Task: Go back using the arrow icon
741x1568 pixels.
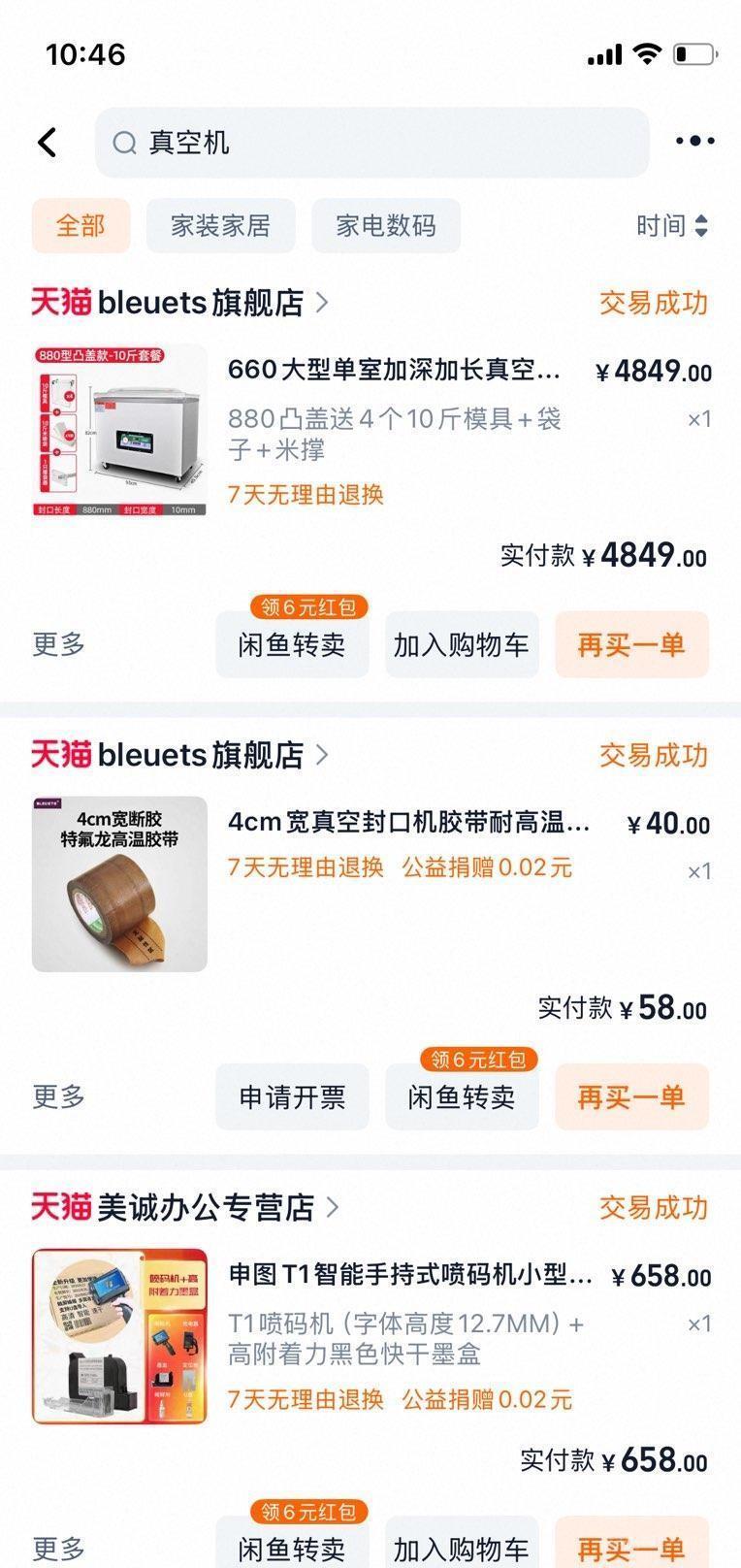Action: coord(48,143)
